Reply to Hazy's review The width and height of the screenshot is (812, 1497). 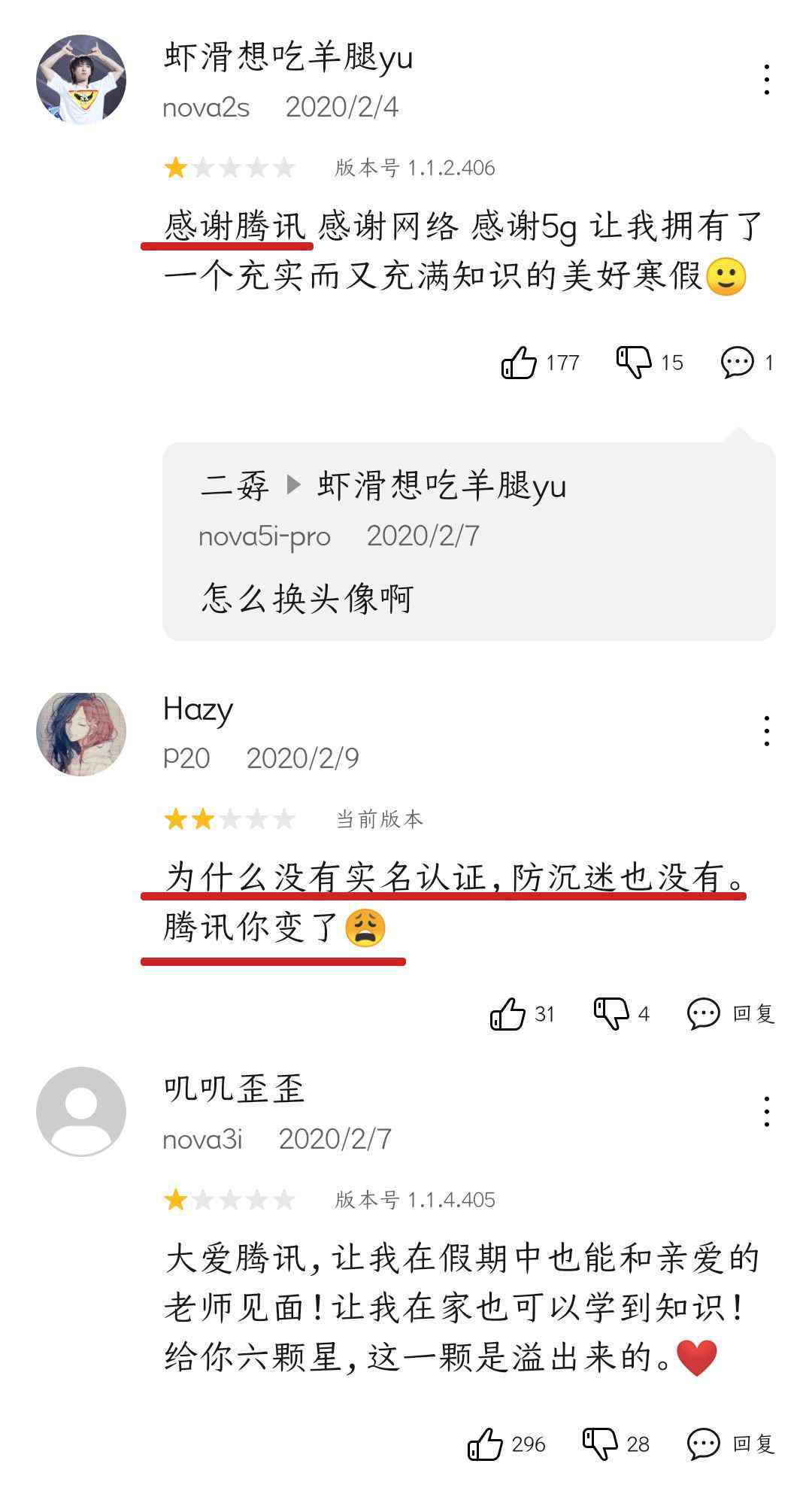point(731,1014)
